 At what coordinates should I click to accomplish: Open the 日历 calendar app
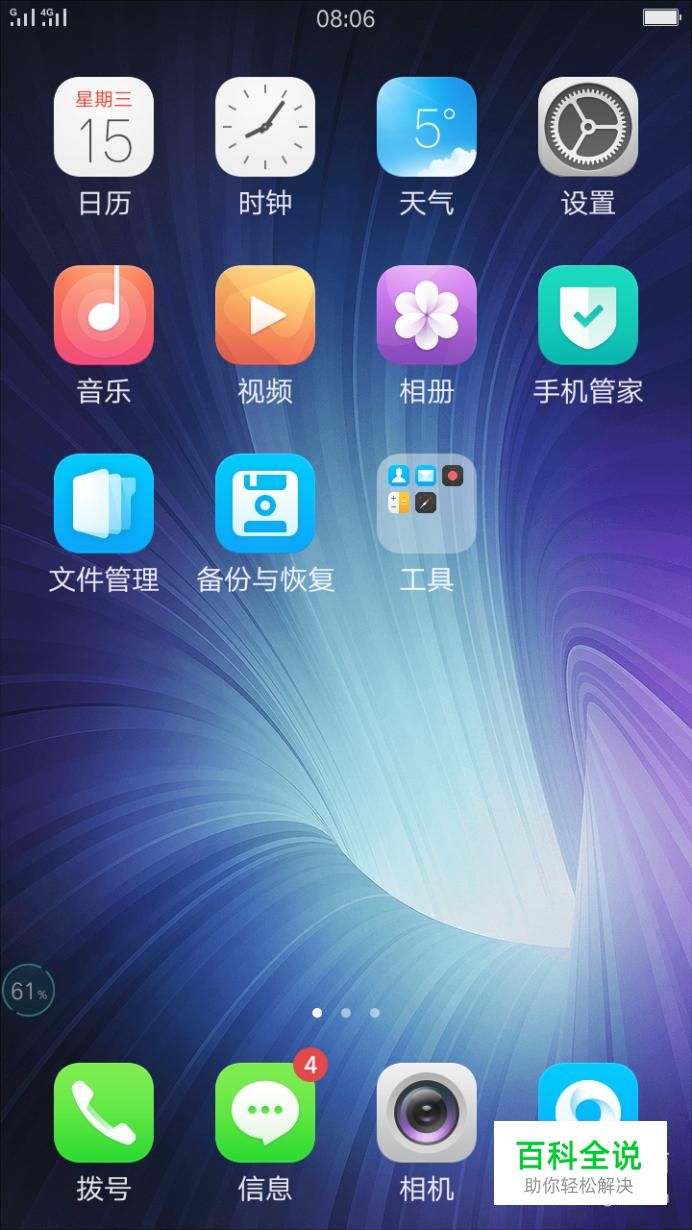104,127
